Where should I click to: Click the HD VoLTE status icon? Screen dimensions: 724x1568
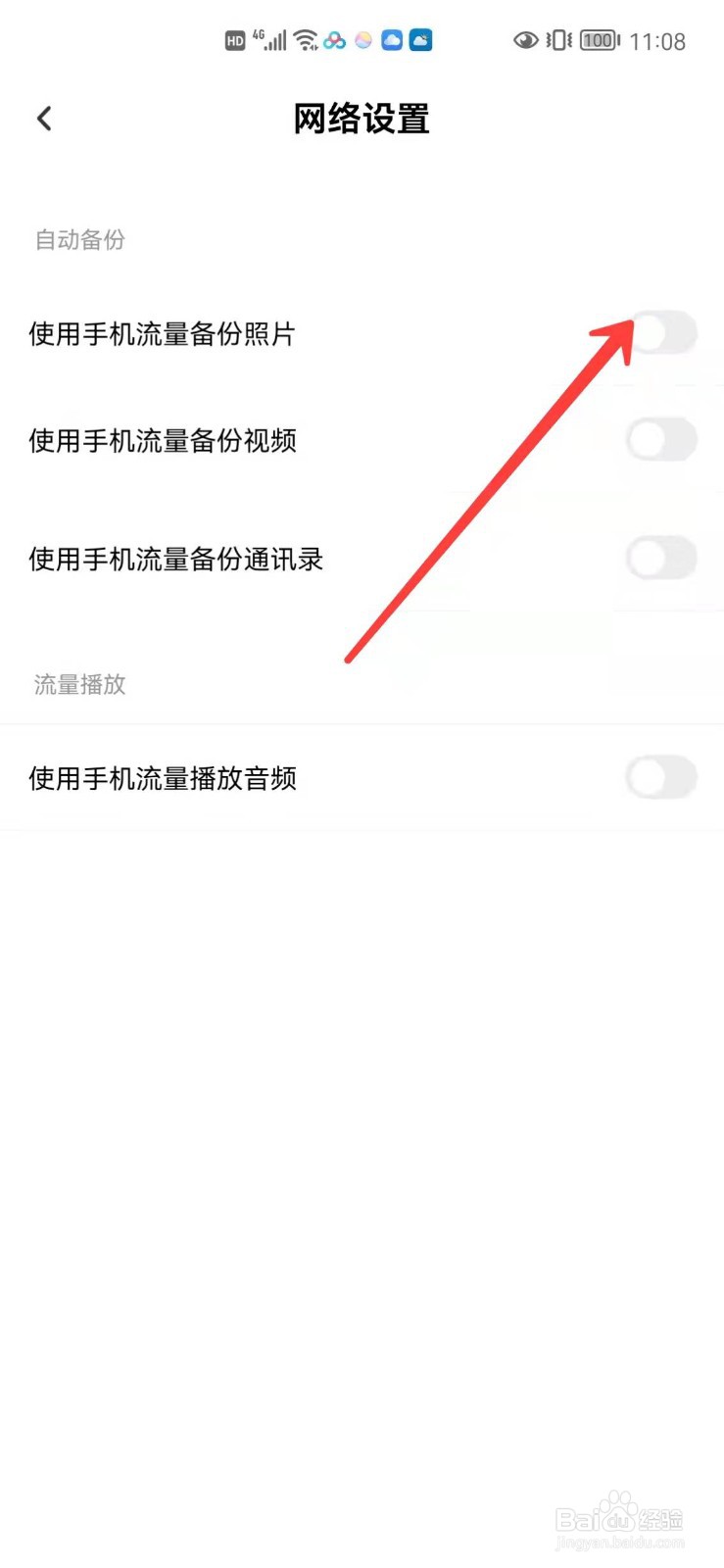(x=235, y=40)
